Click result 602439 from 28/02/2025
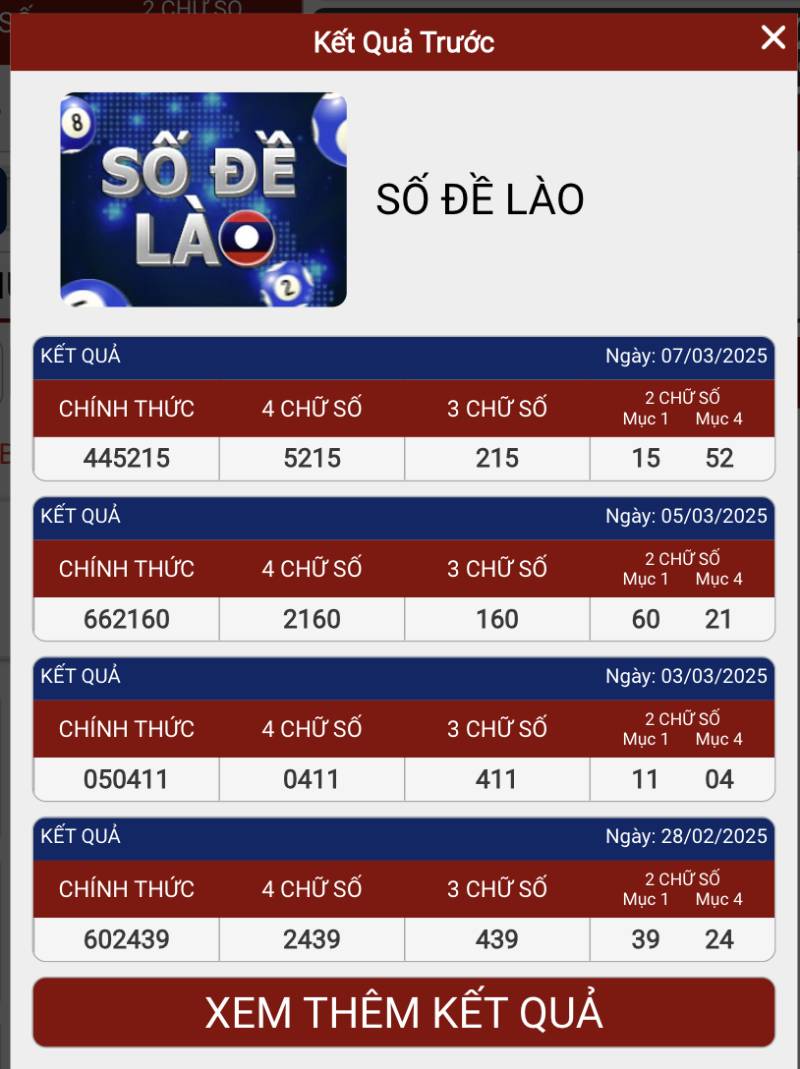The width and height of the screenshot is (800, 1069). click(x=126, y=938)
